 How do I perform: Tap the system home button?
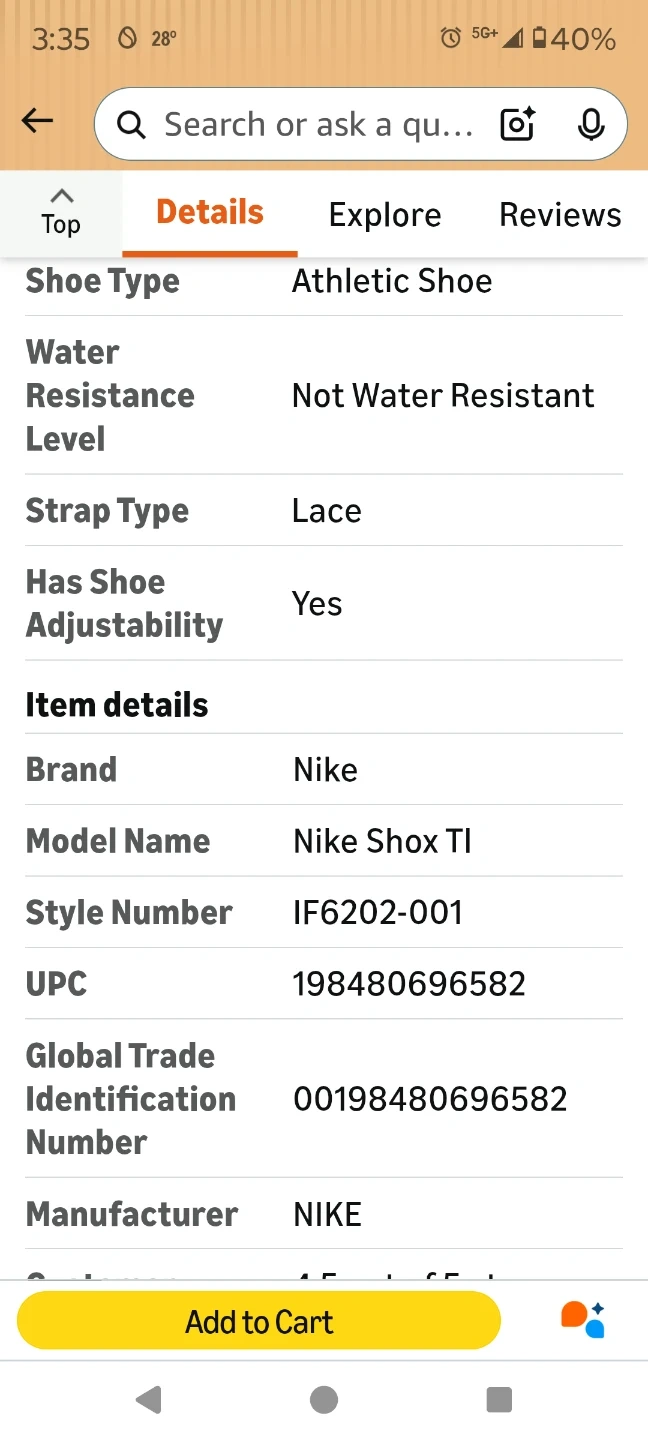point(324,1399)
